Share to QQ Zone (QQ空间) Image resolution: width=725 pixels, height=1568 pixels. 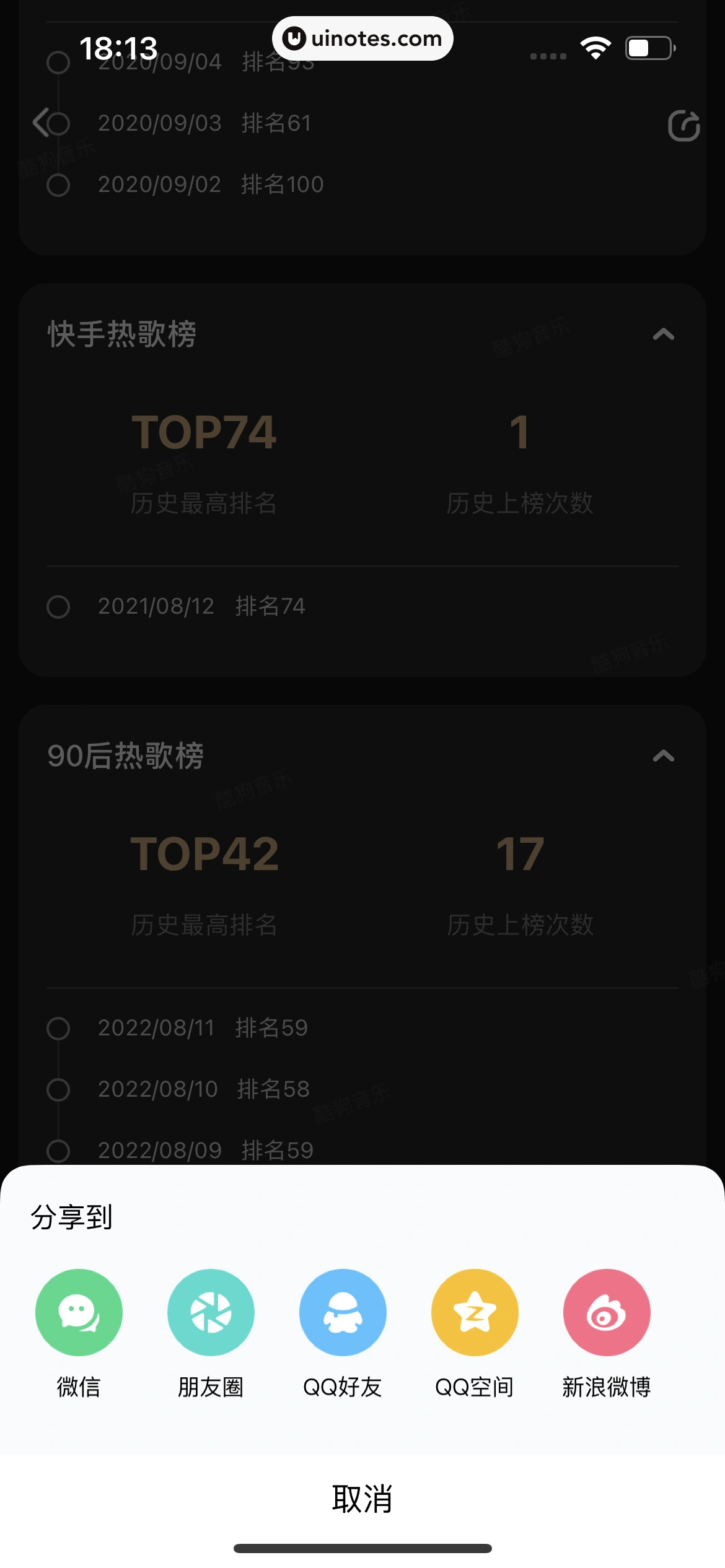point(475,1312)
